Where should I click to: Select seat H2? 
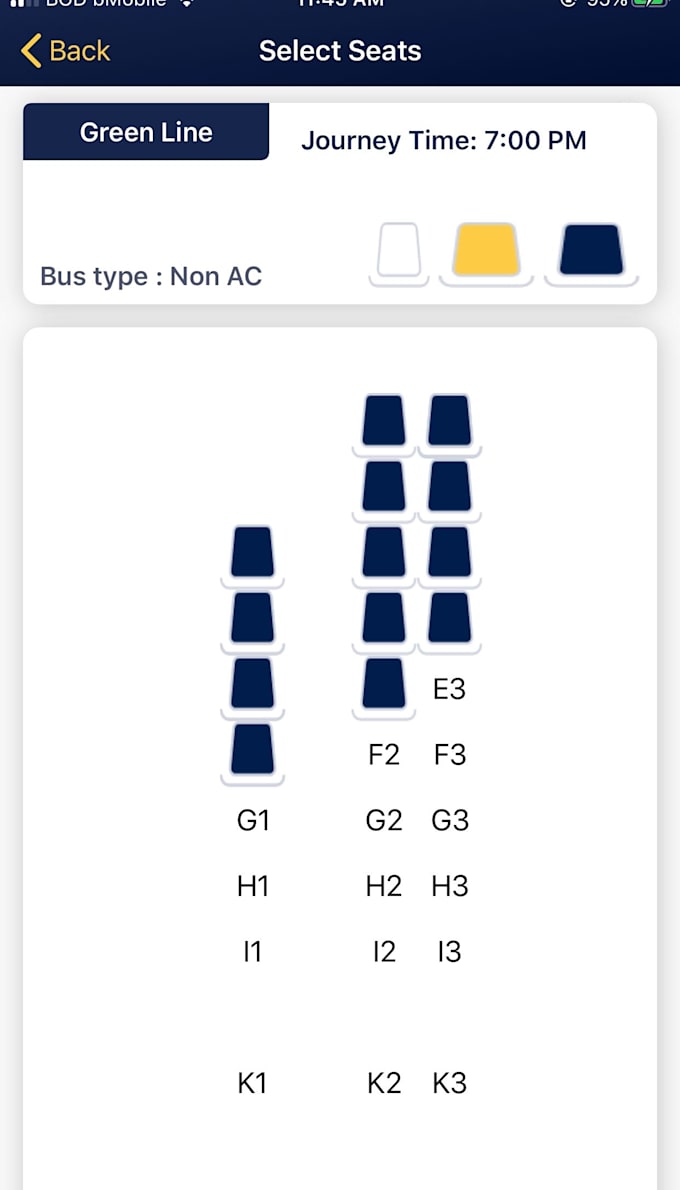click(x=384, y=886)
